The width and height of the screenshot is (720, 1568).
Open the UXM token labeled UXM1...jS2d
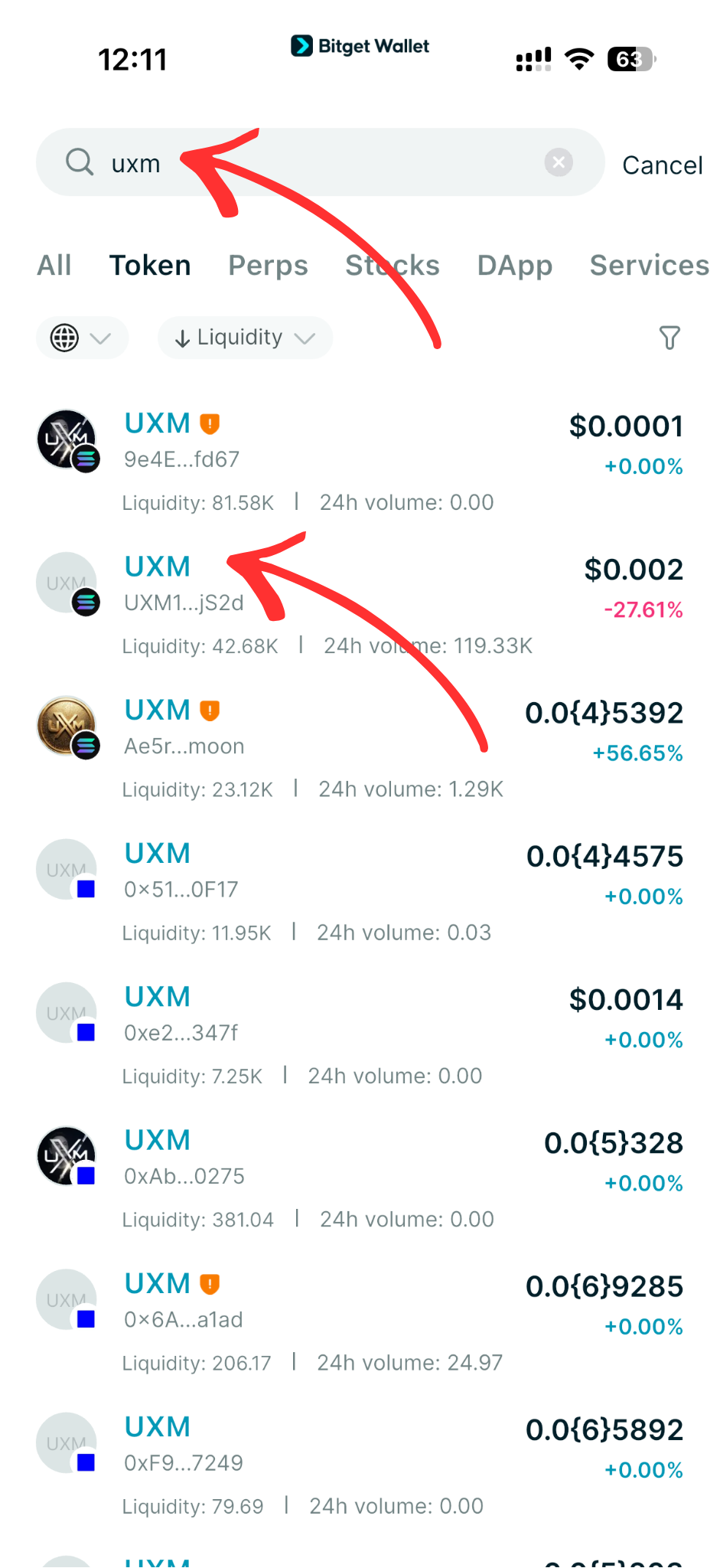pos(157,567)
